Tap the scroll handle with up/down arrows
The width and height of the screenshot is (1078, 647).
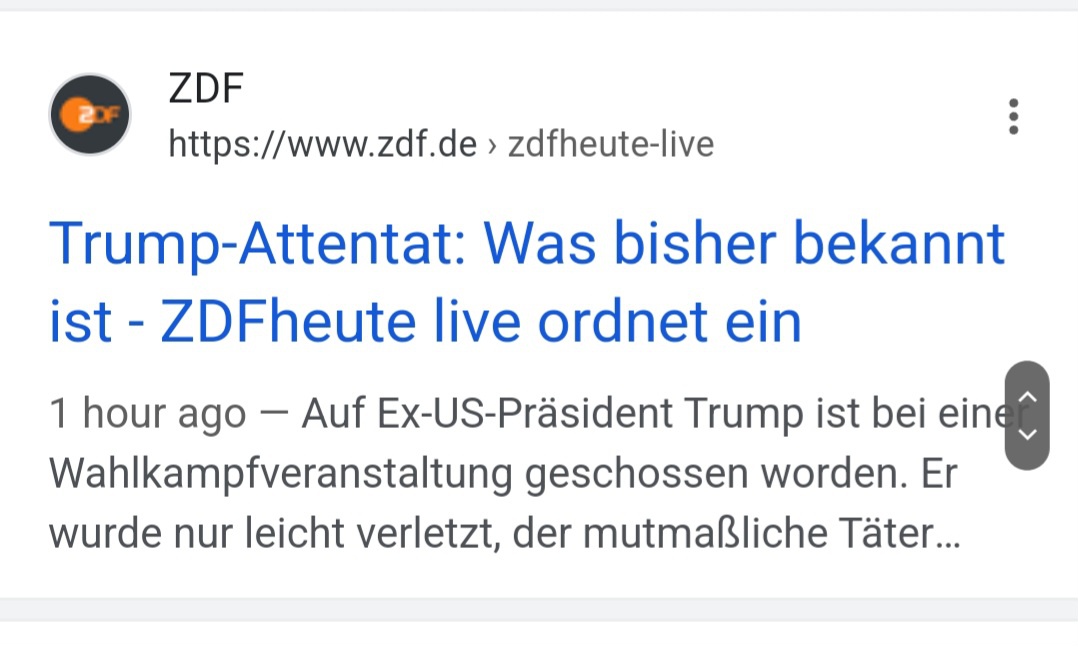point(1027,415)
